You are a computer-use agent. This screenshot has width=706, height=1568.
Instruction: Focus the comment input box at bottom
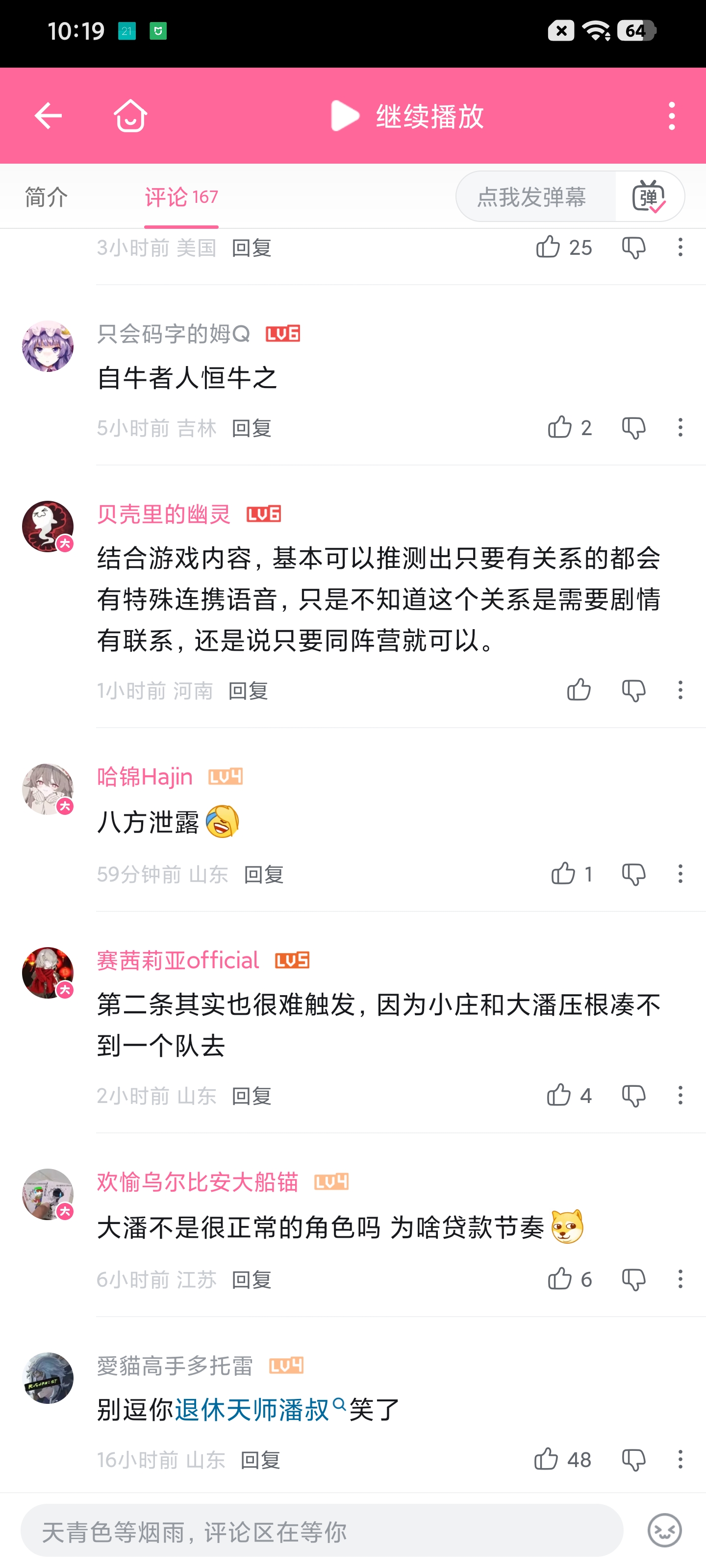(322, 1531)
